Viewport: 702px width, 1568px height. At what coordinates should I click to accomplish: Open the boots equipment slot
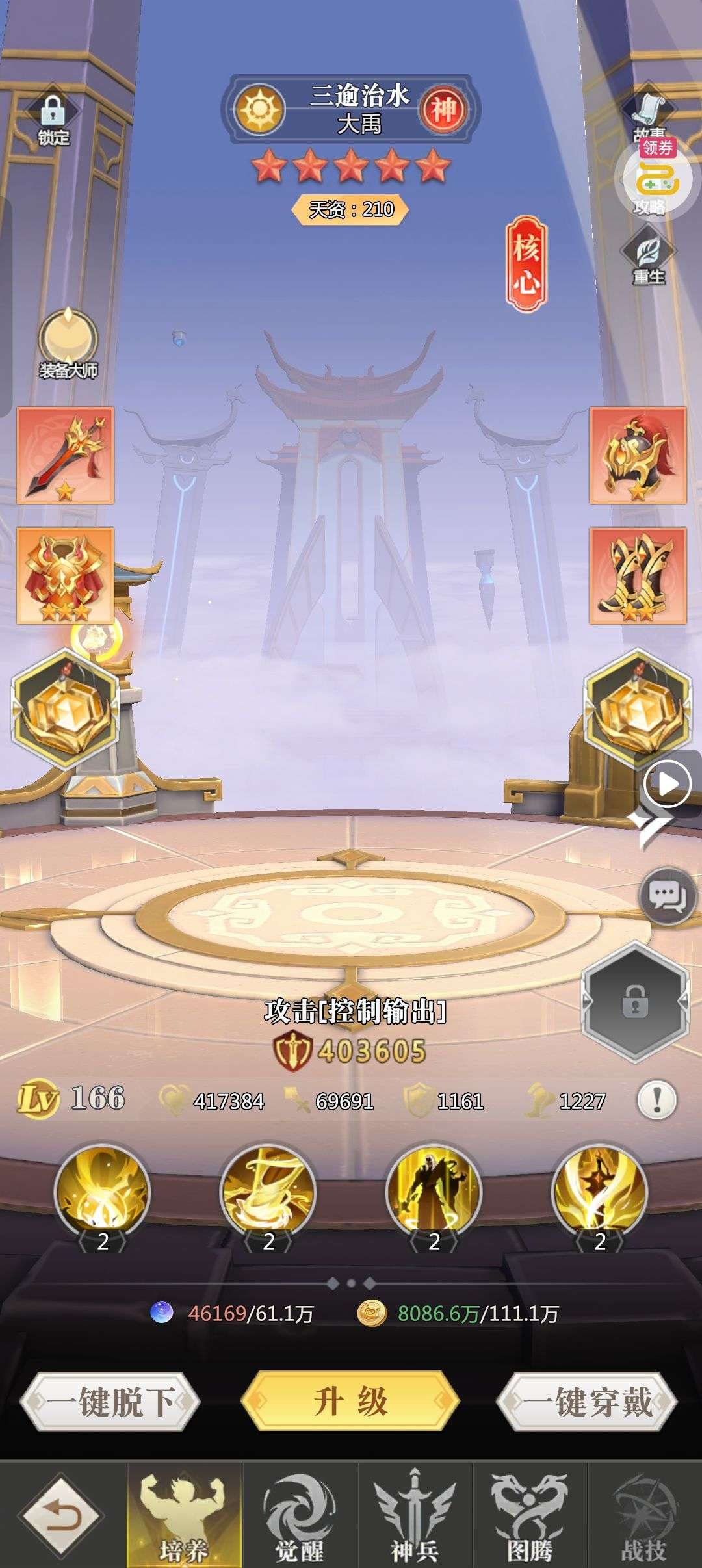point(638,575)
